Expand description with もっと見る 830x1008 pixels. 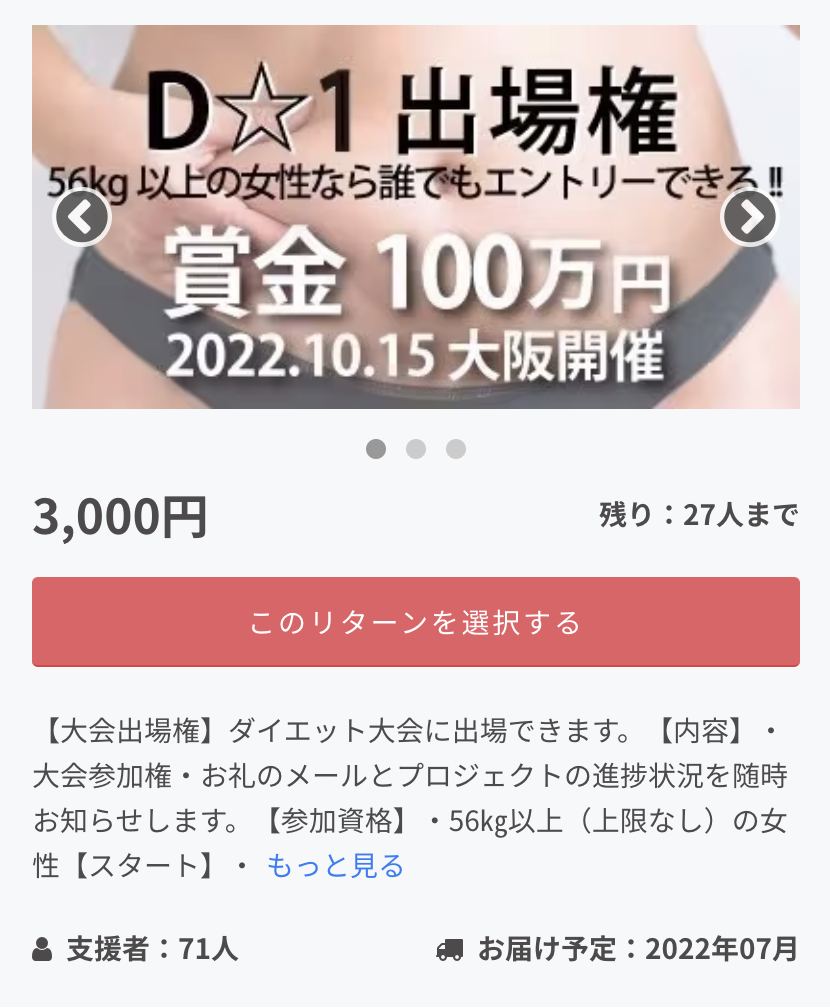coord(335,866)
